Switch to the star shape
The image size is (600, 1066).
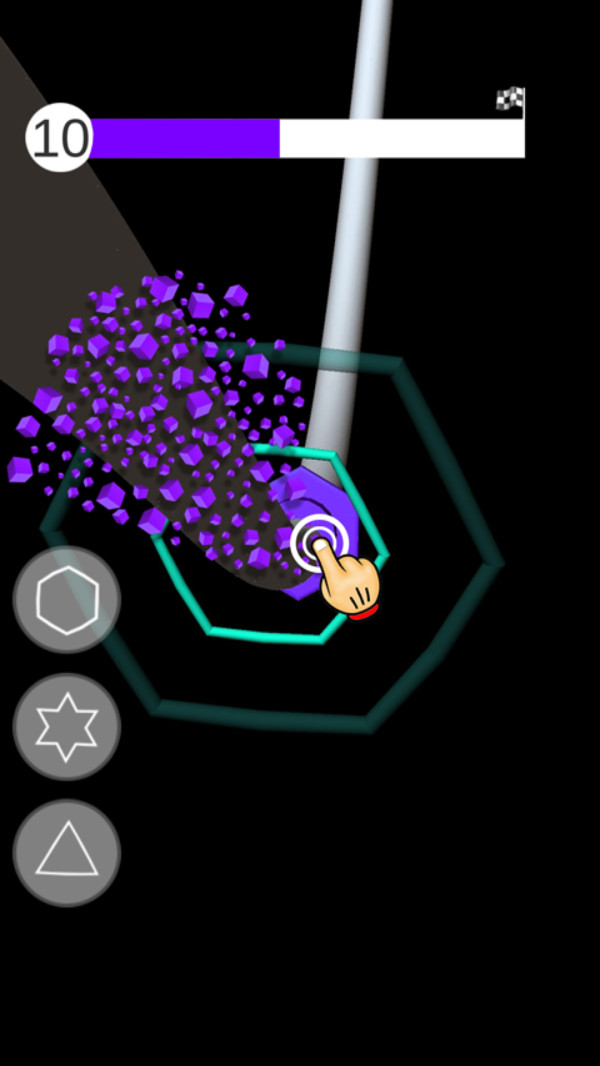67,727
